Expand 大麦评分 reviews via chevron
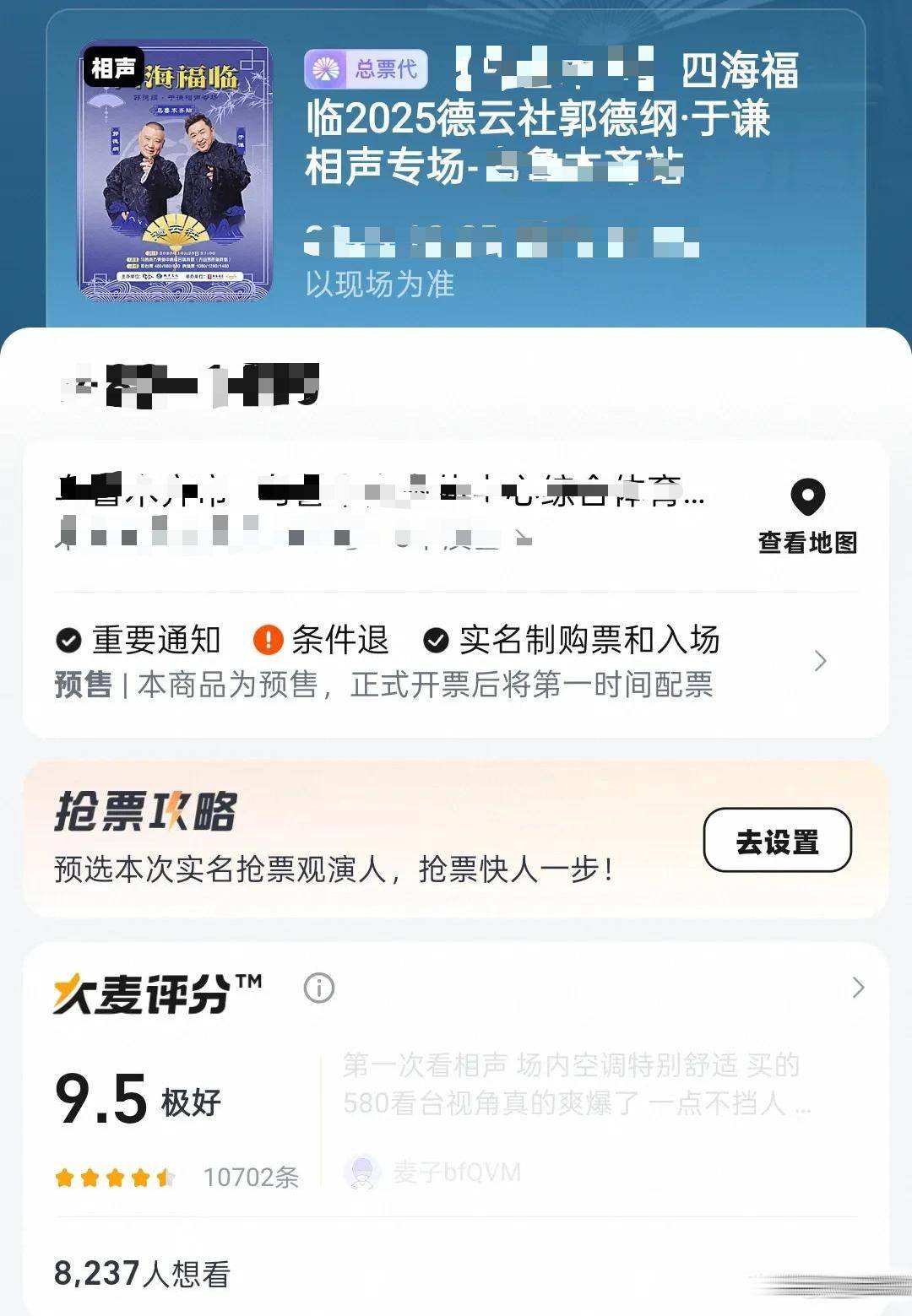Screen dimensions: 912x1316 858,988
